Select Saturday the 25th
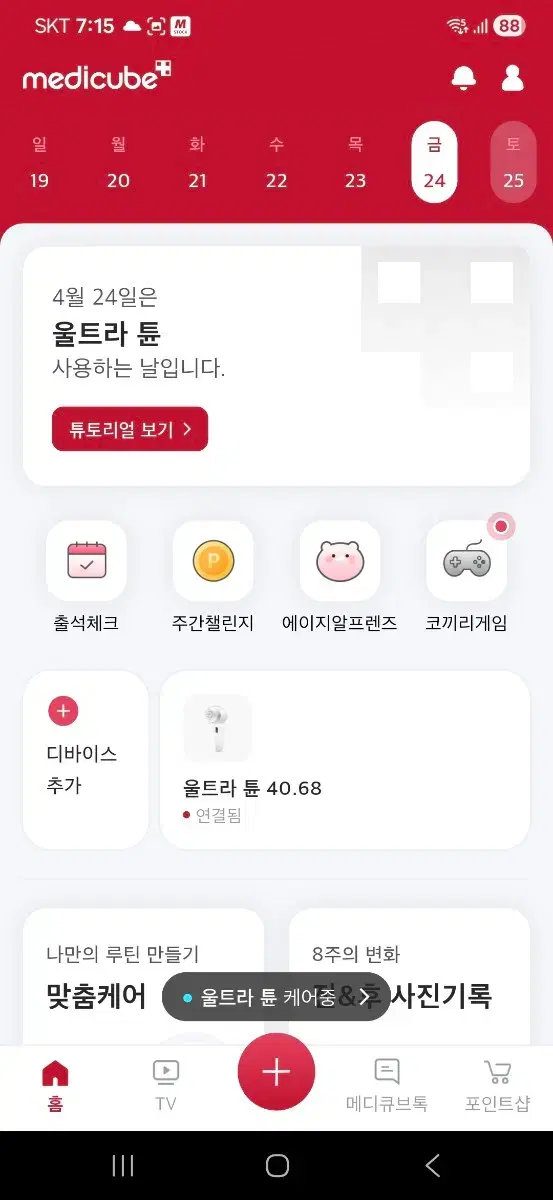 [x=513, y=162]
